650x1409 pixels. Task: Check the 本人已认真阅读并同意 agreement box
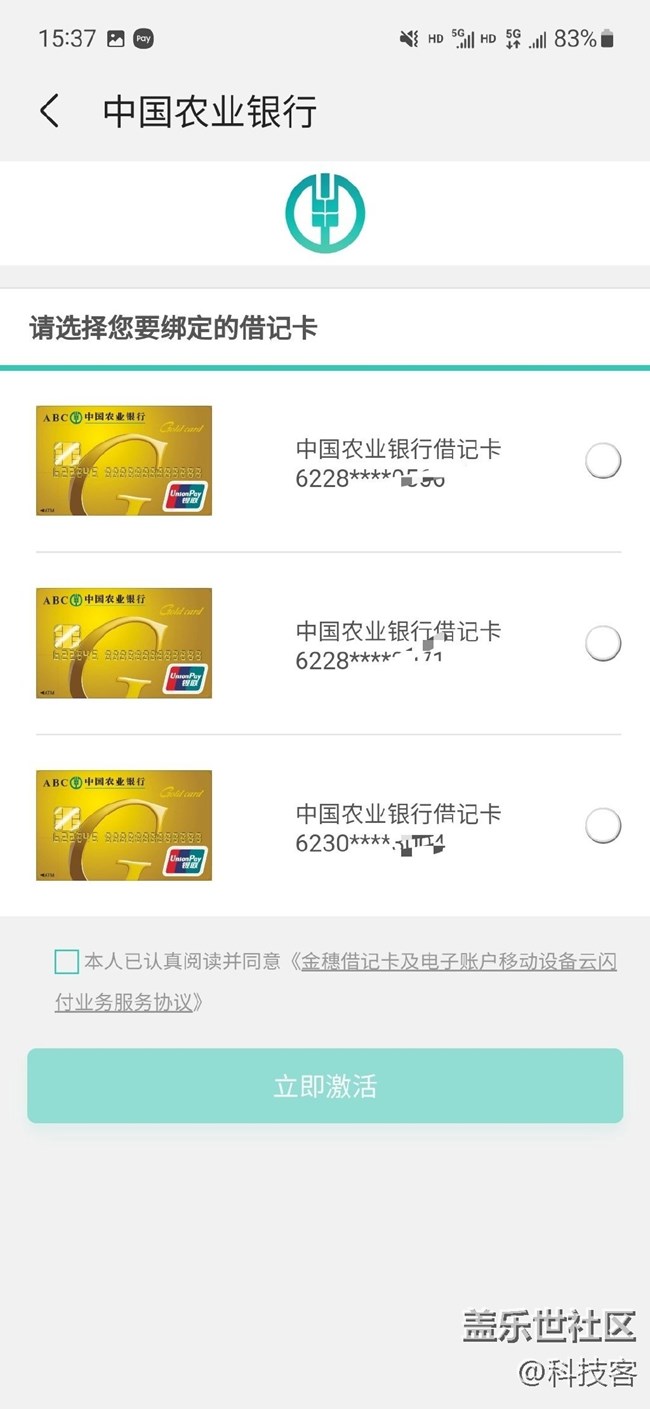(66, 962)
